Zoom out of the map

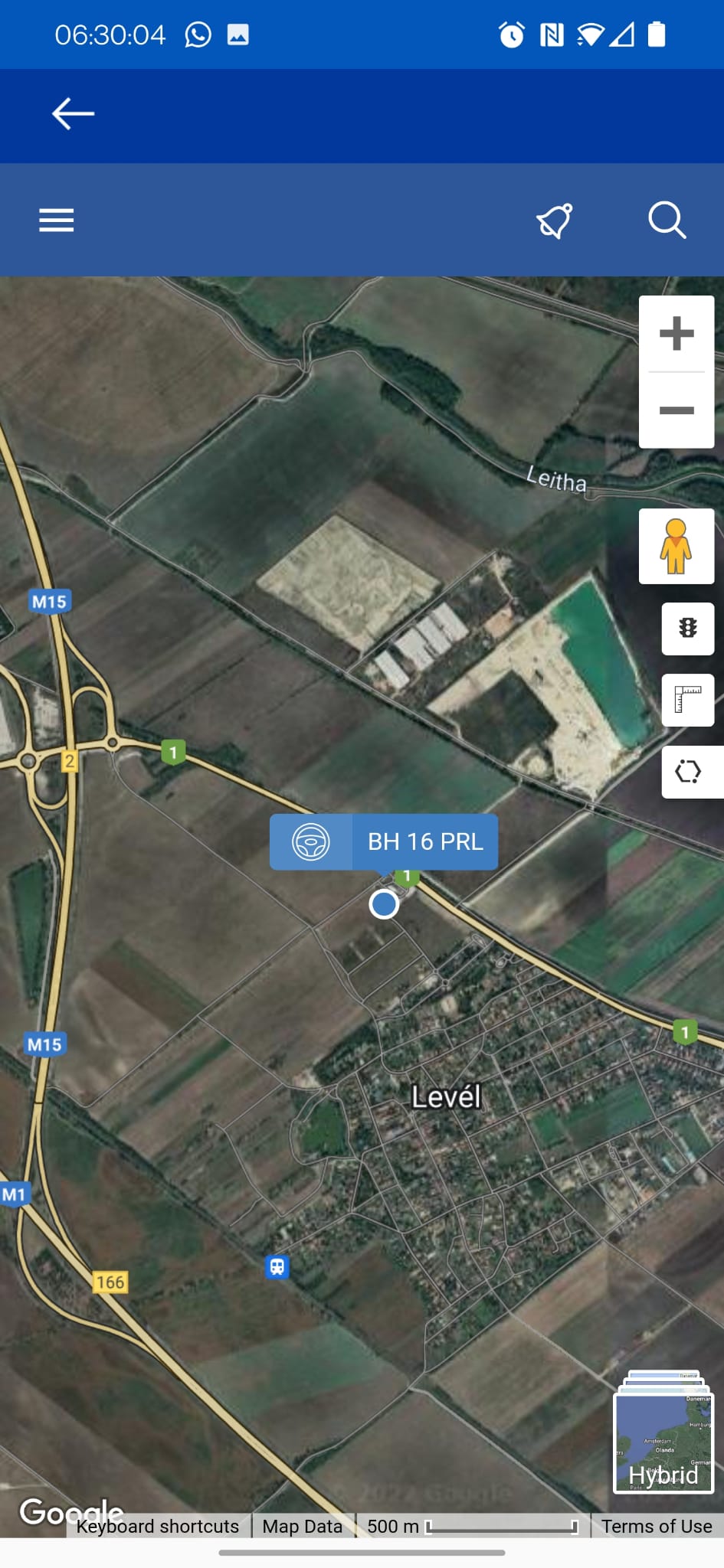tap(676, 410)
